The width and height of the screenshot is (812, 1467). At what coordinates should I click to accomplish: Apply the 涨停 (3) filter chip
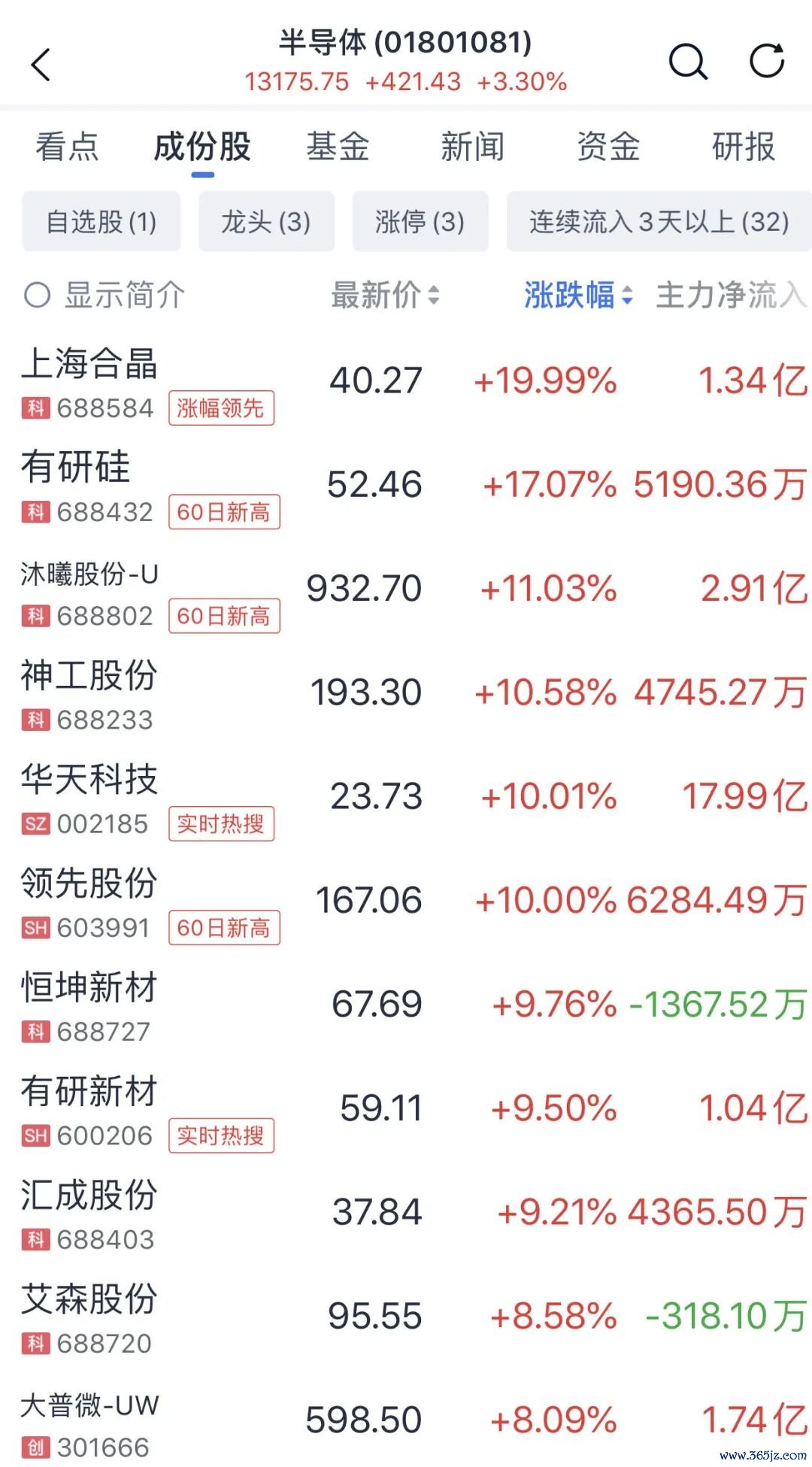420,222
